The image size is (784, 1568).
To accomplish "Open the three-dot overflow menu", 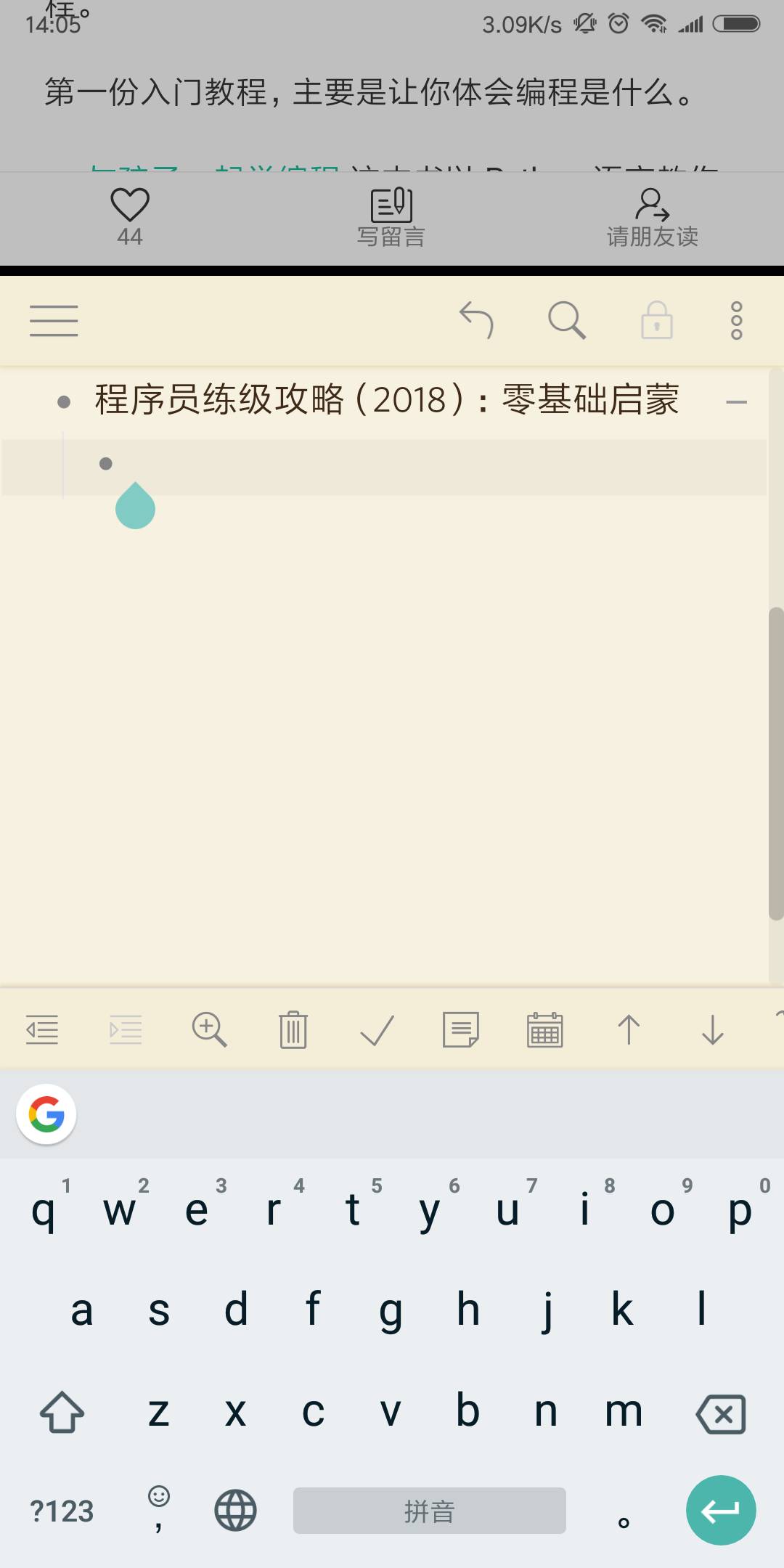I will (x=736, y=320).
